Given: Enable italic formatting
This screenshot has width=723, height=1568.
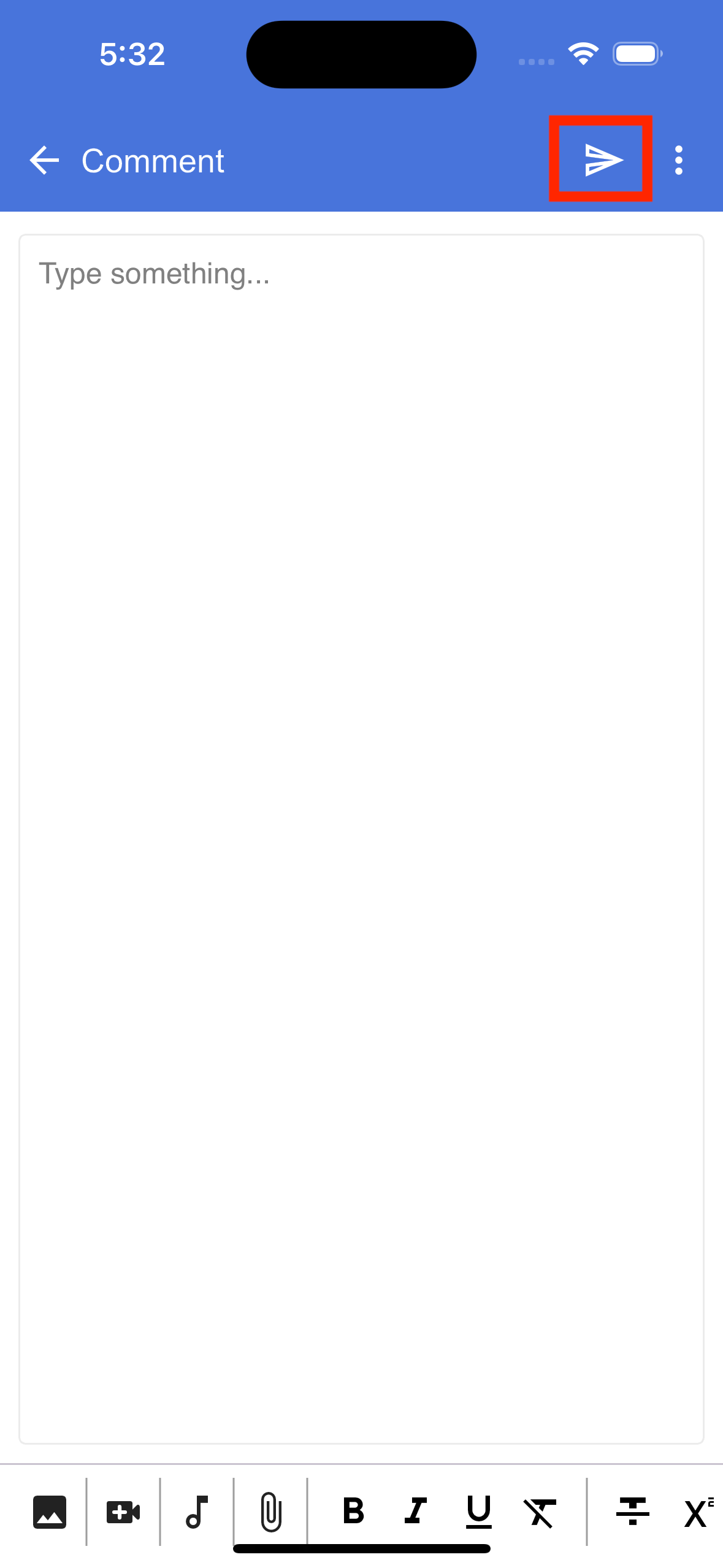Looking at the screenshot, I should point(415,1511).
